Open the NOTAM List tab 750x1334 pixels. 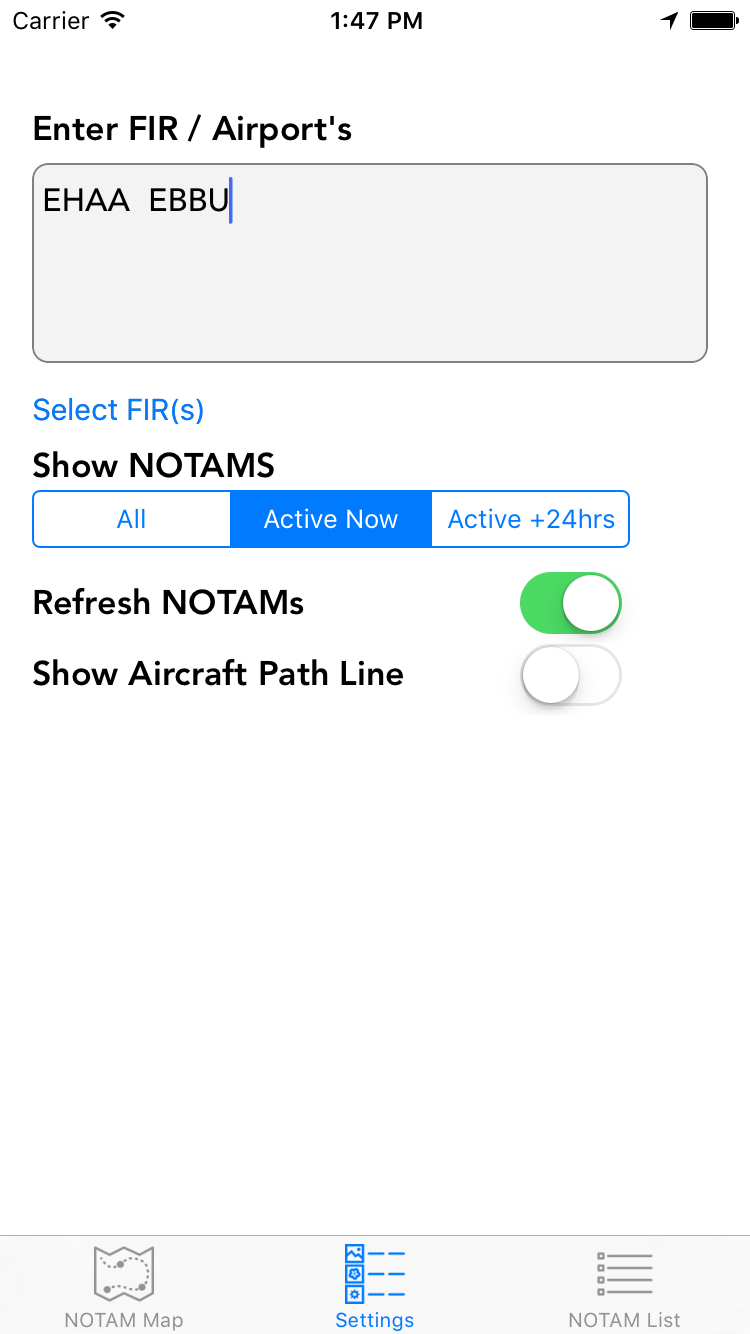624,1286
